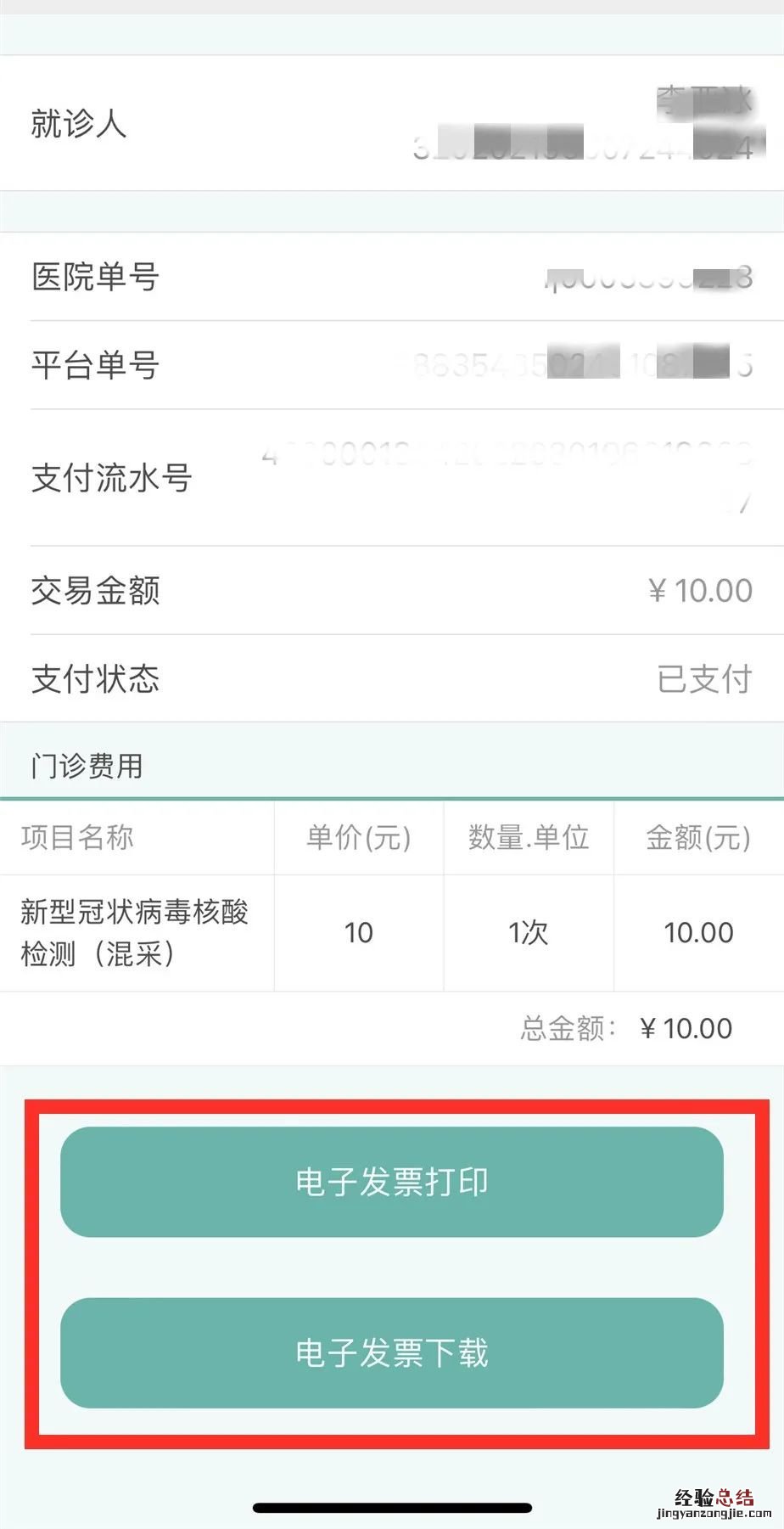Tap the 电子发票打印 button
Viewport: 784px width, 1529px height.
point(391,1181)
